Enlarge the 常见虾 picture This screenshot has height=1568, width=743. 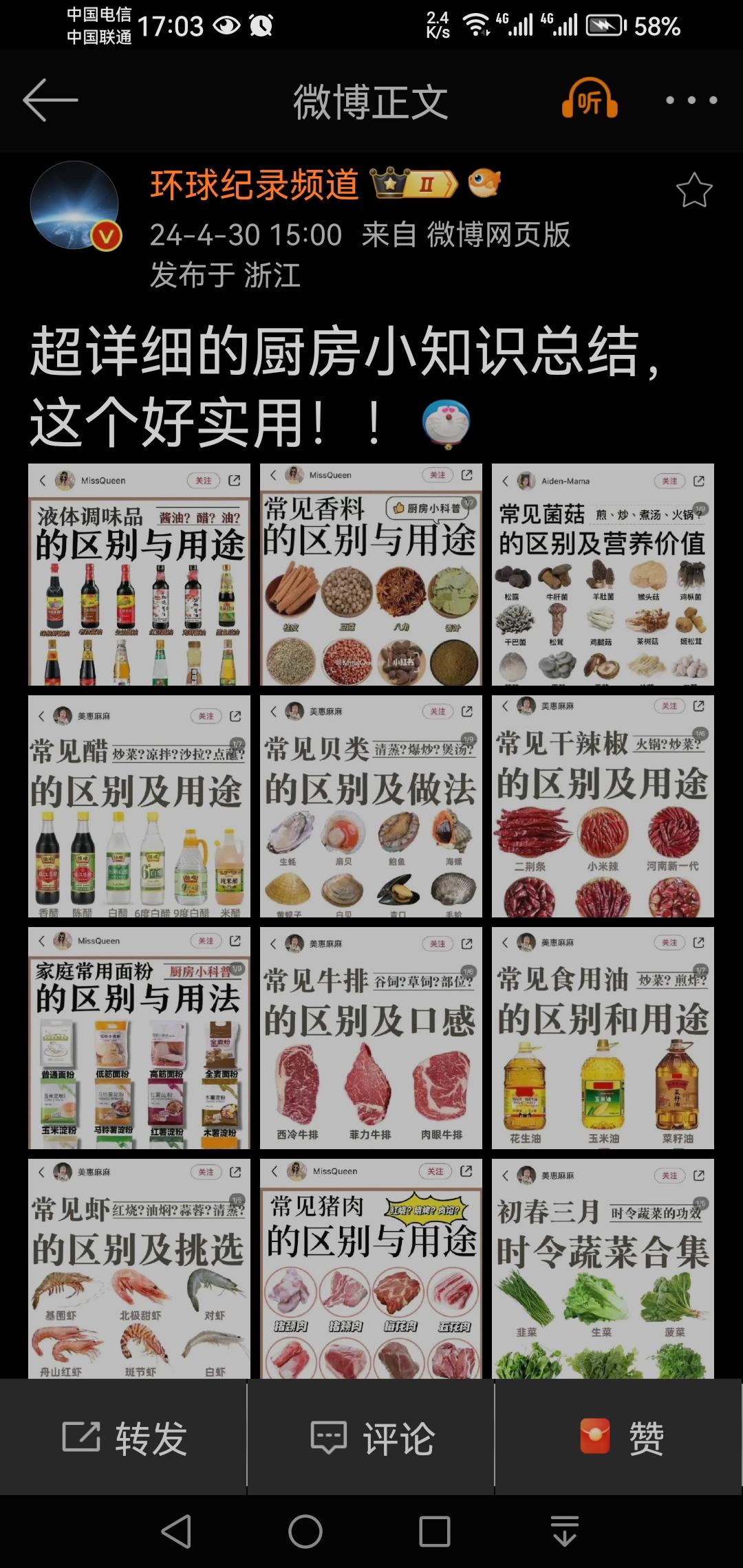(x=139, y=1269)
